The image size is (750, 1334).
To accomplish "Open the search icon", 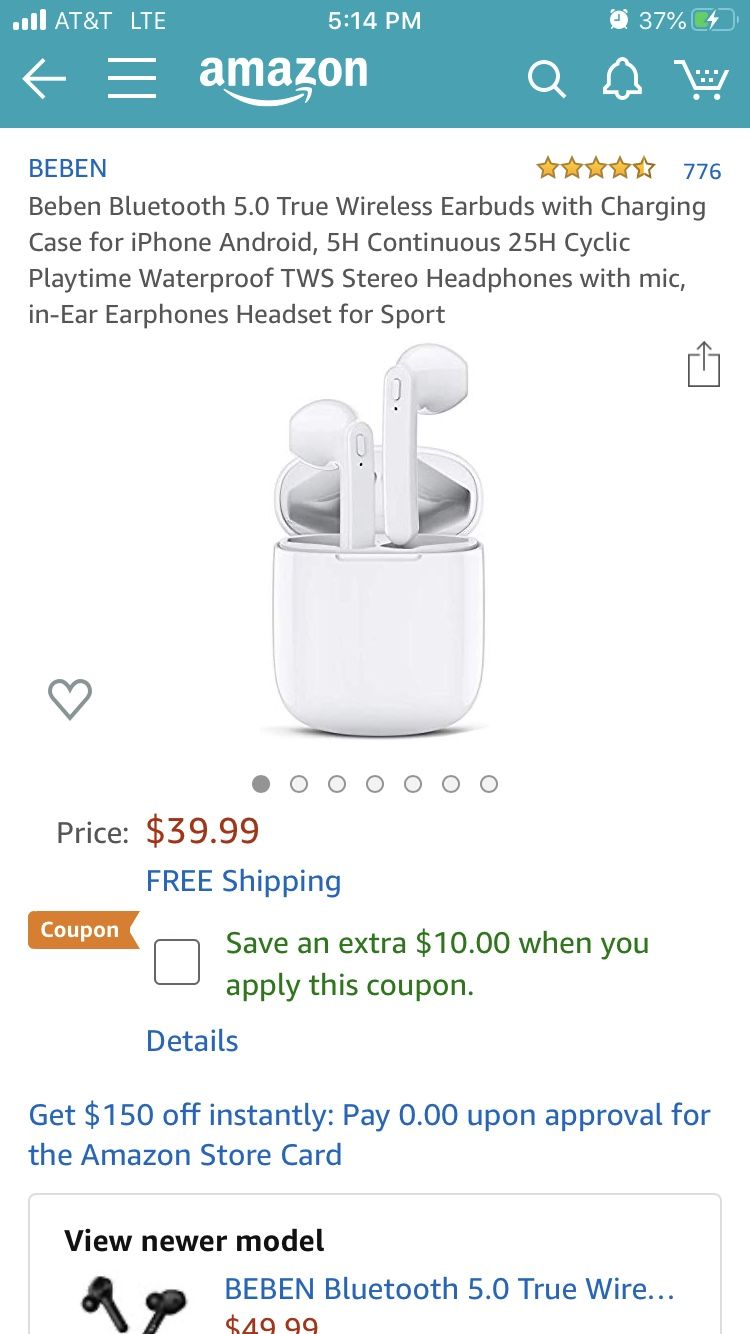I will 547,79.
